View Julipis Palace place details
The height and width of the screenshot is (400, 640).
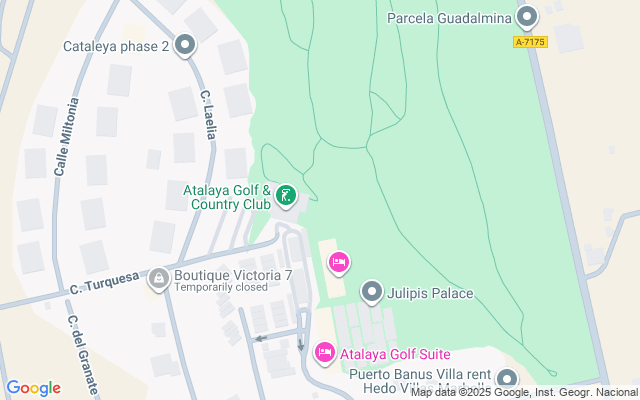(x=372, y=292)
